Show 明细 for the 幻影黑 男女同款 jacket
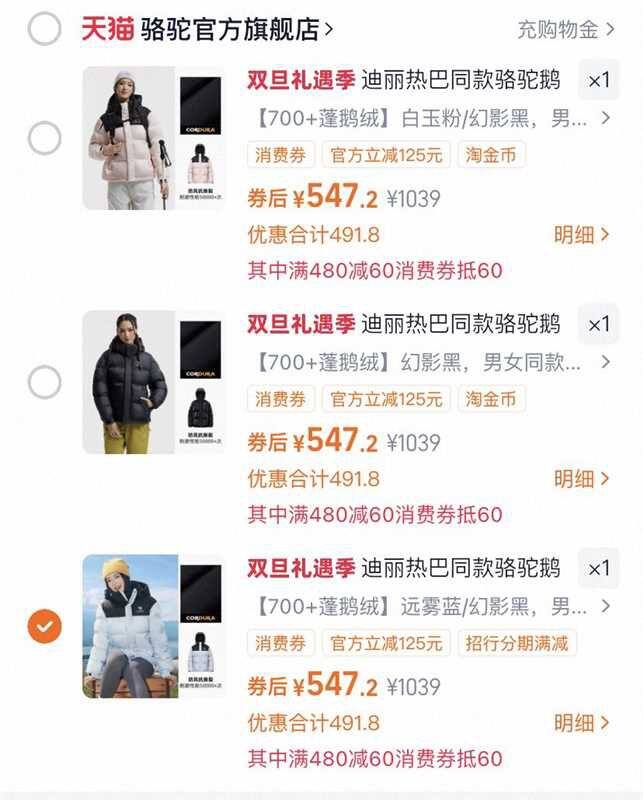The image size is (643, 800). point(581,479)
